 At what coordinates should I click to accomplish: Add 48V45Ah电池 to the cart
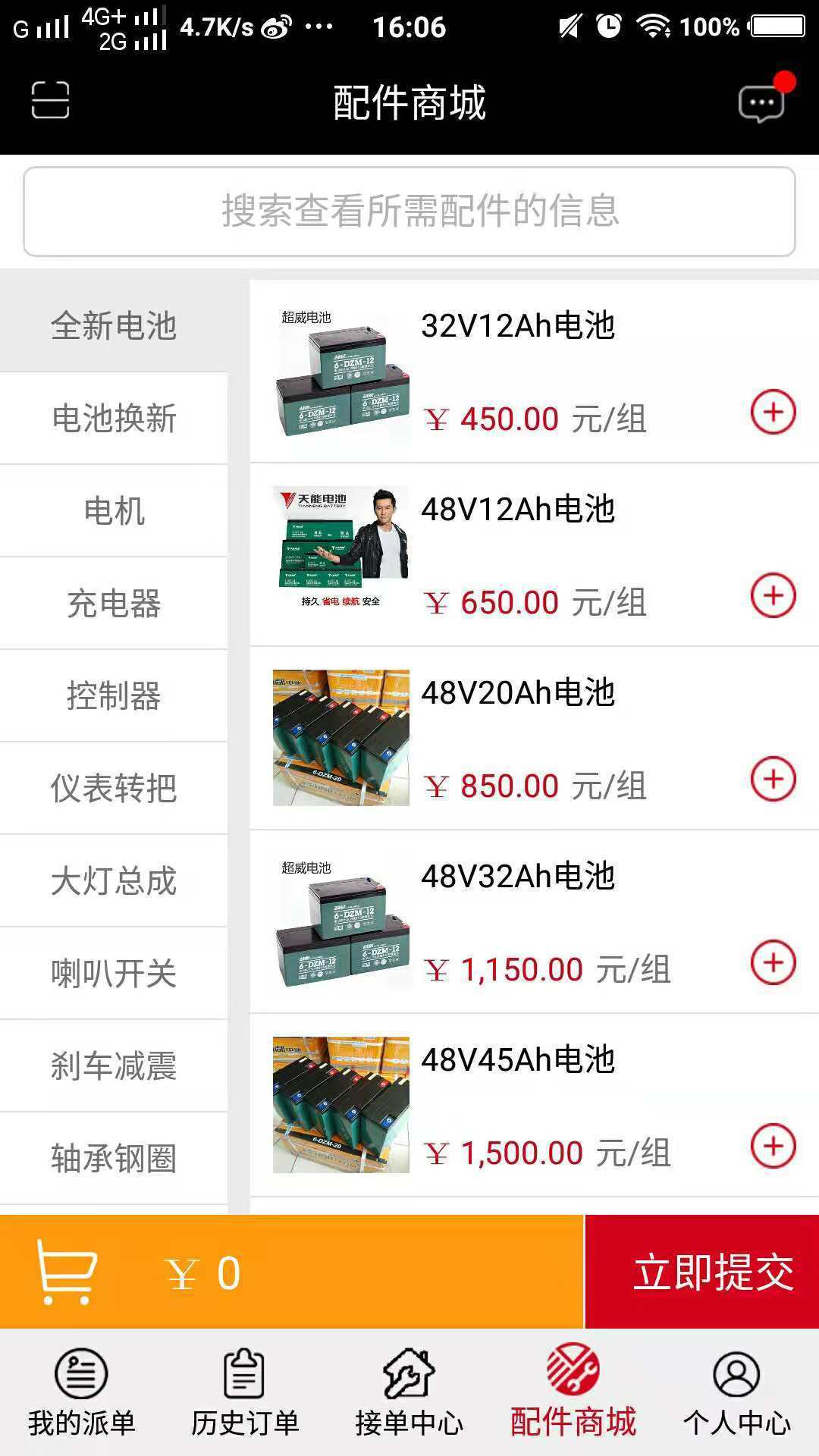[773, 1147]
